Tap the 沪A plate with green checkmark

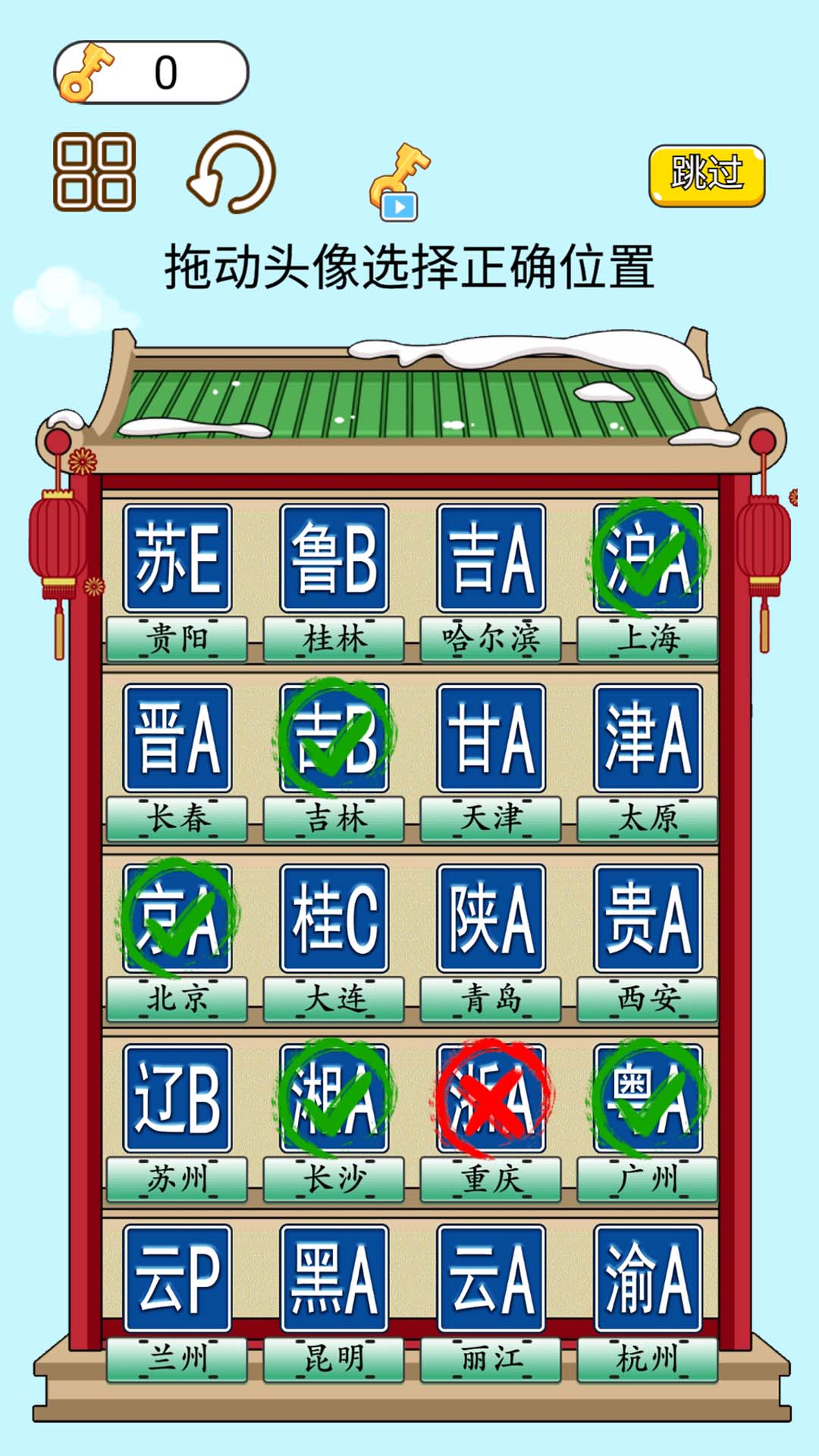[x=648, y=560]
